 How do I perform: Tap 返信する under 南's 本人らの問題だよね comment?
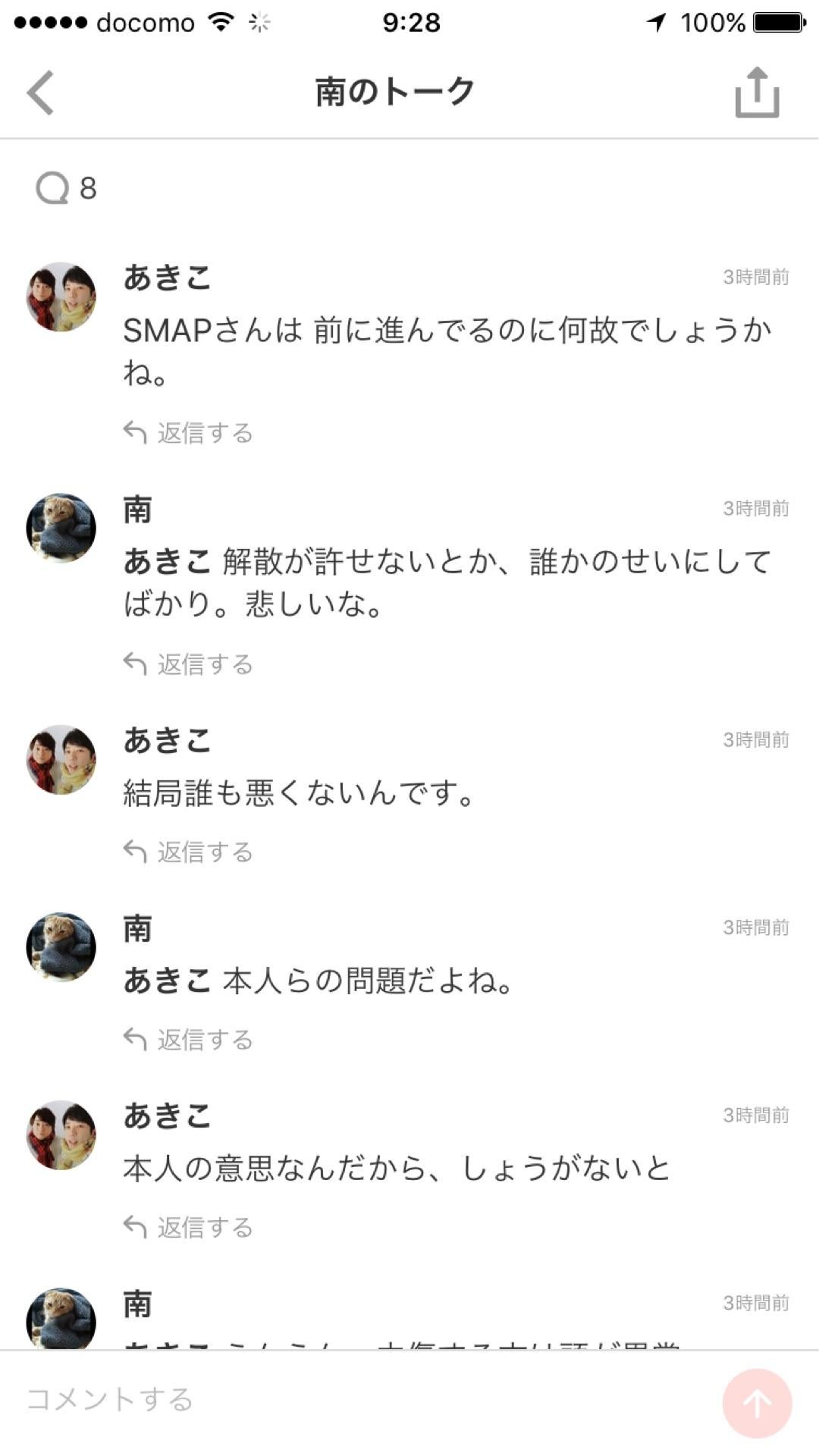202,1039
